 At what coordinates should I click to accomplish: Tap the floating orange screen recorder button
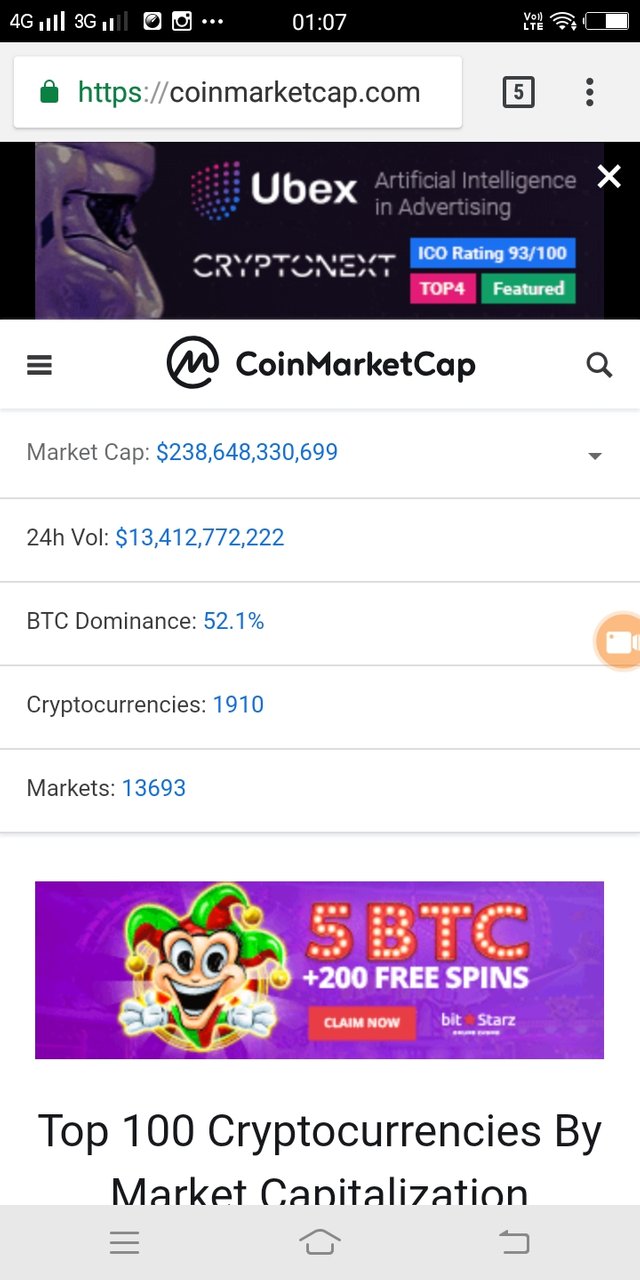click(620, 642)
